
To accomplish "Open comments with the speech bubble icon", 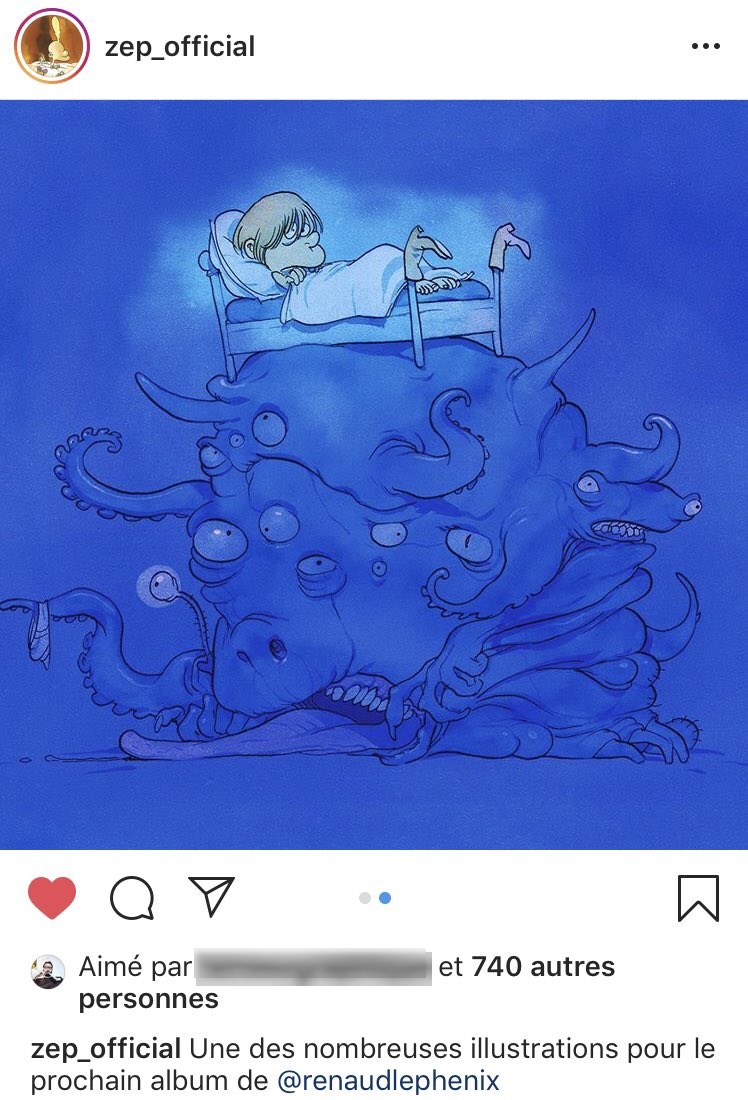I will pyautogui.click(x=132, y=897).
